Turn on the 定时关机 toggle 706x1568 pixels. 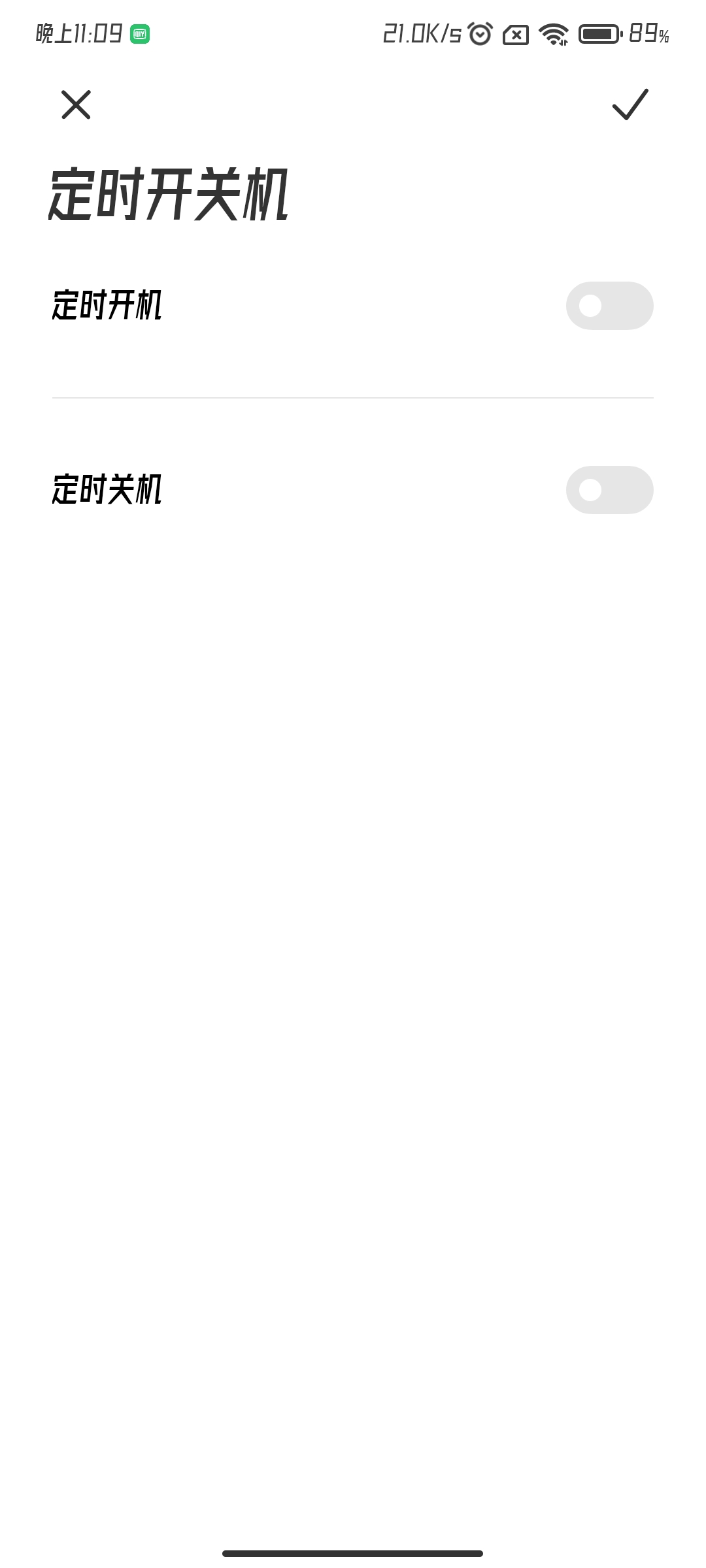[x=609, y=490]
